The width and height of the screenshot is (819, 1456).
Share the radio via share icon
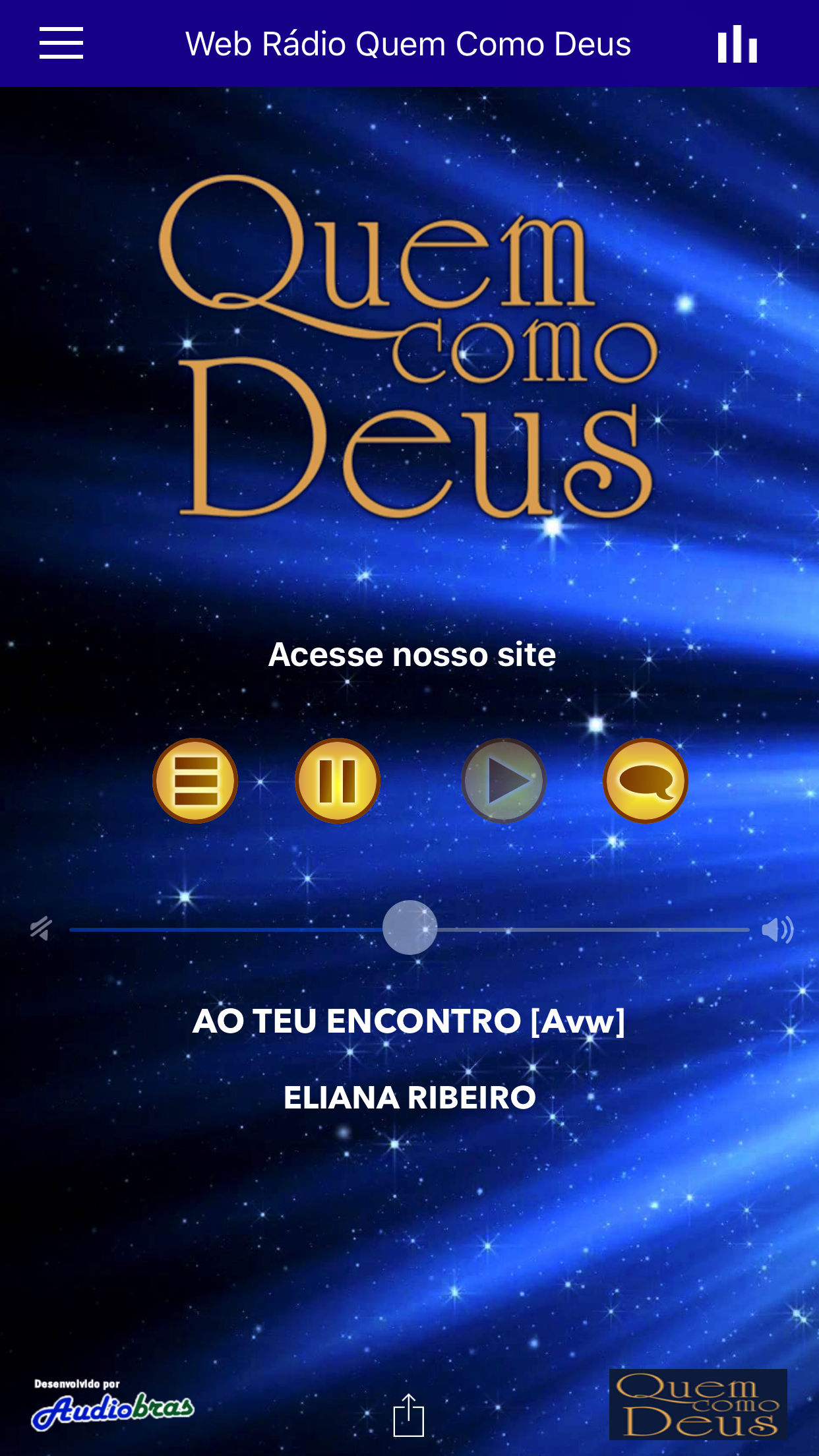click(409, 1415)
